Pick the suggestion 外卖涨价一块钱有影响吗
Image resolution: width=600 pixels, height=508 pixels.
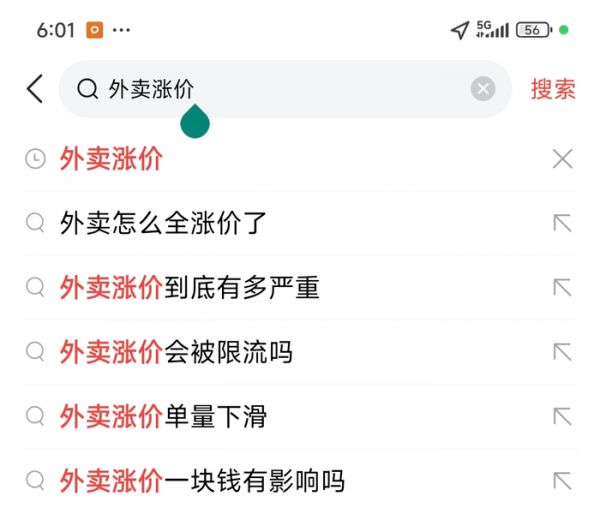tap(203, 481)
